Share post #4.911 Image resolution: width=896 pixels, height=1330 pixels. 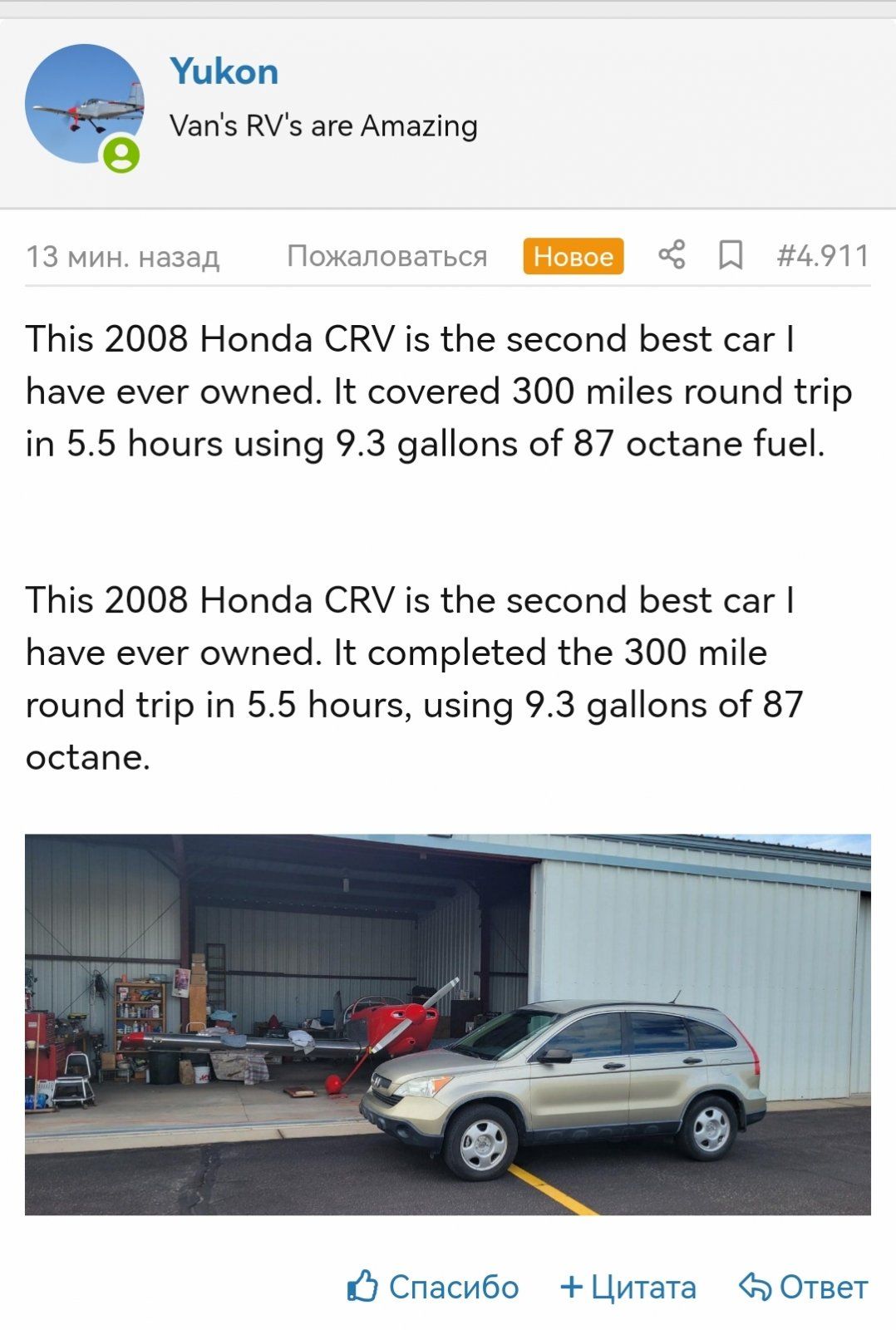[672, 254]
